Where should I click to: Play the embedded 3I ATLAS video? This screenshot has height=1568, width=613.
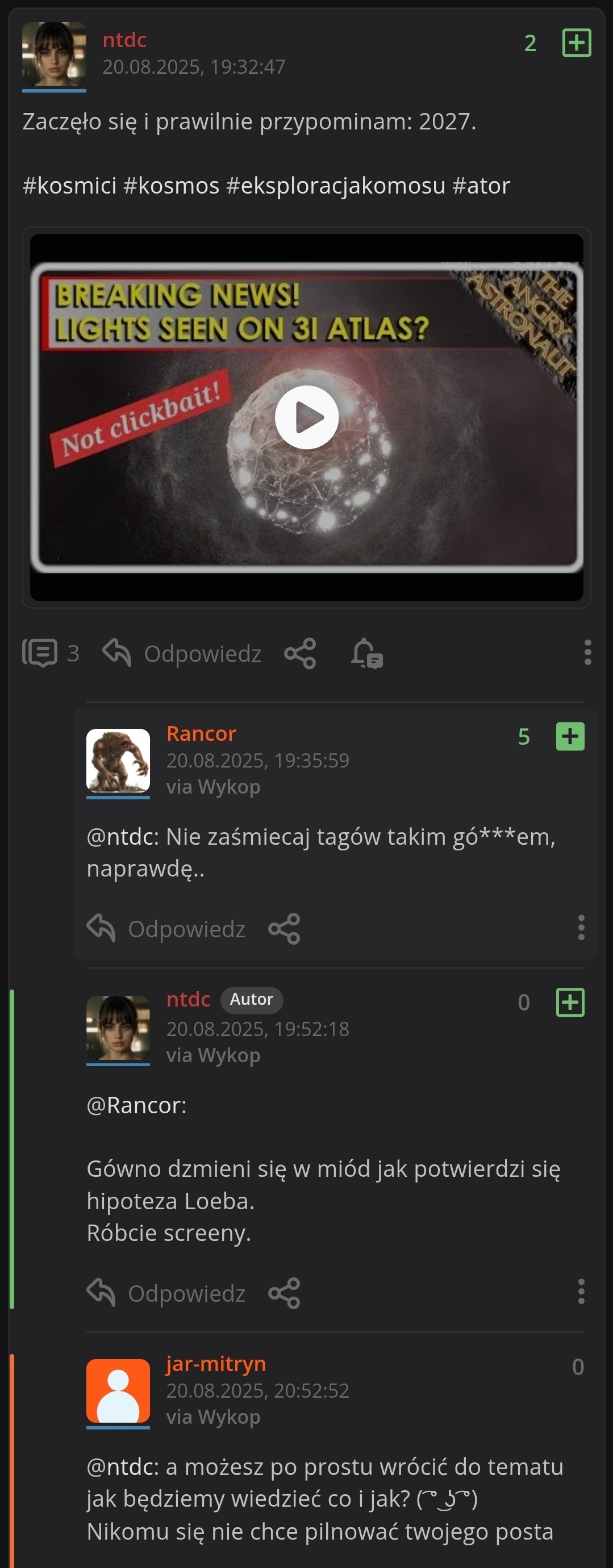coord(307,417)
